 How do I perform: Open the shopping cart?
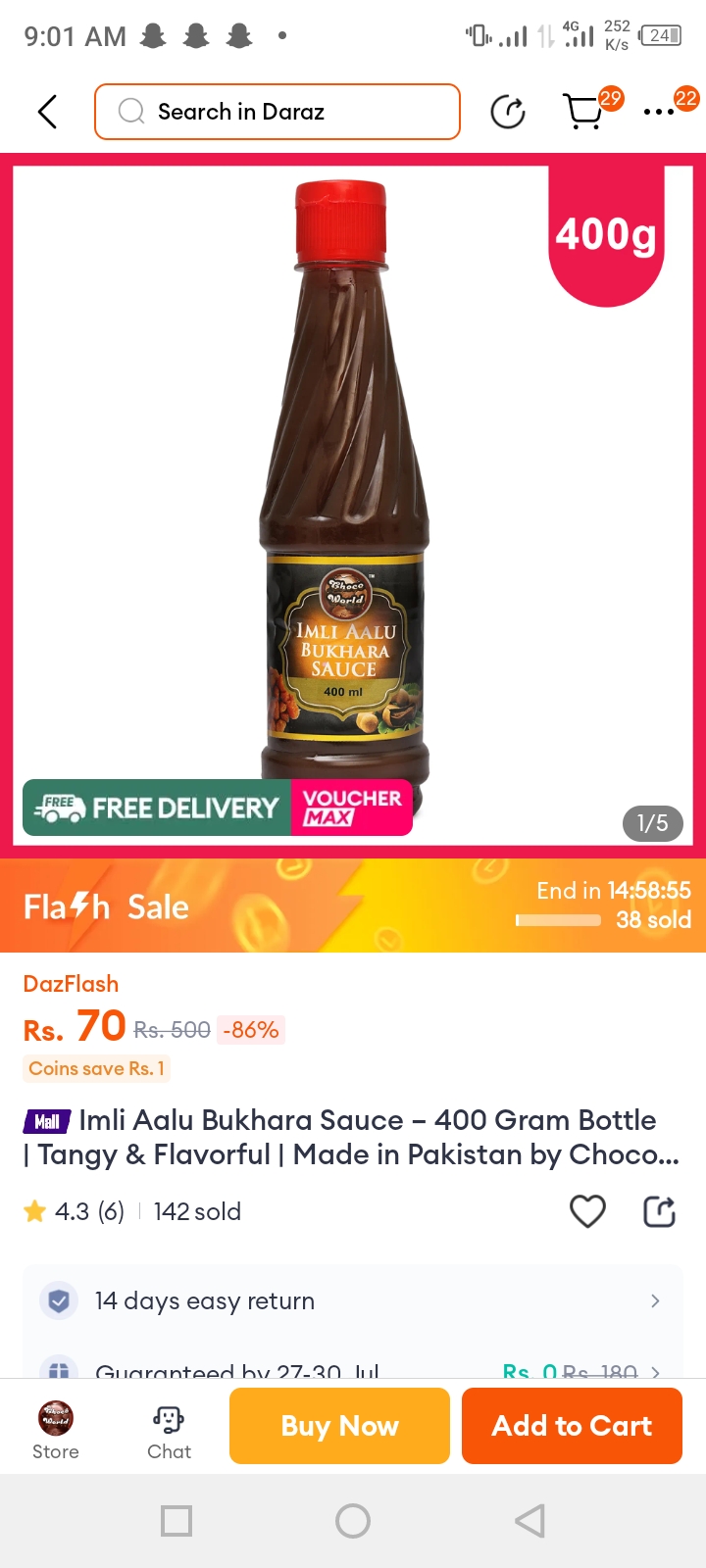(585, 112)
